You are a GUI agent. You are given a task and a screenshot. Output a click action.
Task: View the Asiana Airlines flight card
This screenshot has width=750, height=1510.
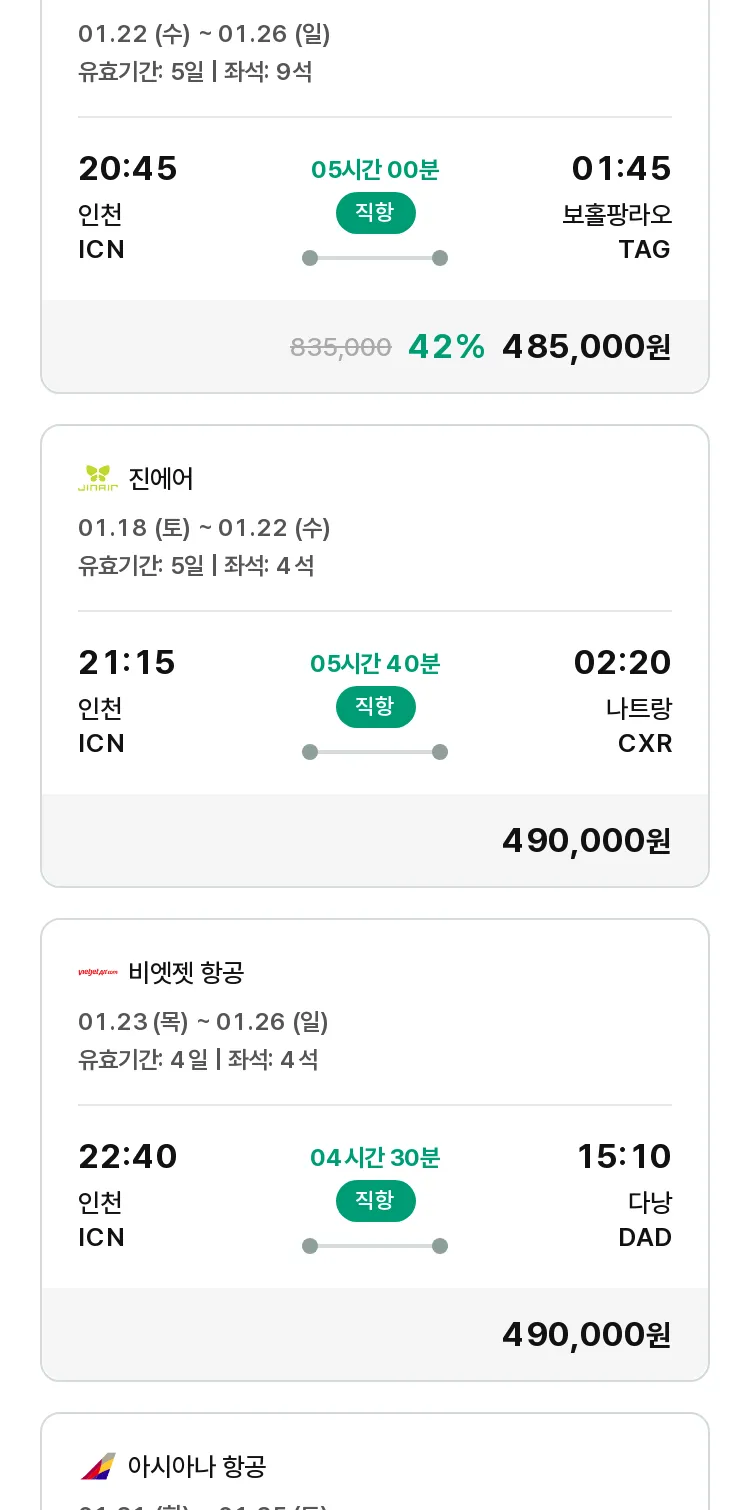click(375, 1462)
